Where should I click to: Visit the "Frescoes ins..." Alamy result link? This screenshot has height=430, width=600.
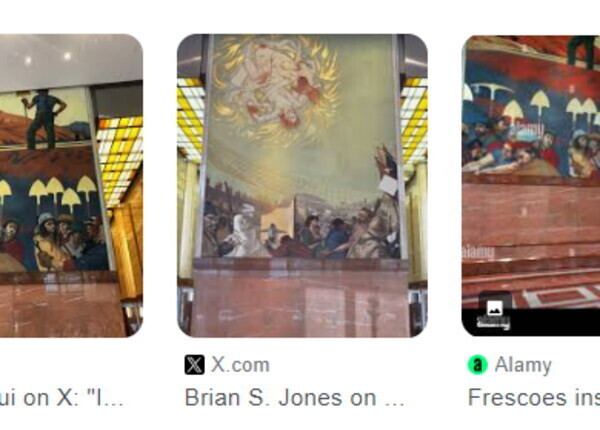pyautogui.click(x=533, y=397)
